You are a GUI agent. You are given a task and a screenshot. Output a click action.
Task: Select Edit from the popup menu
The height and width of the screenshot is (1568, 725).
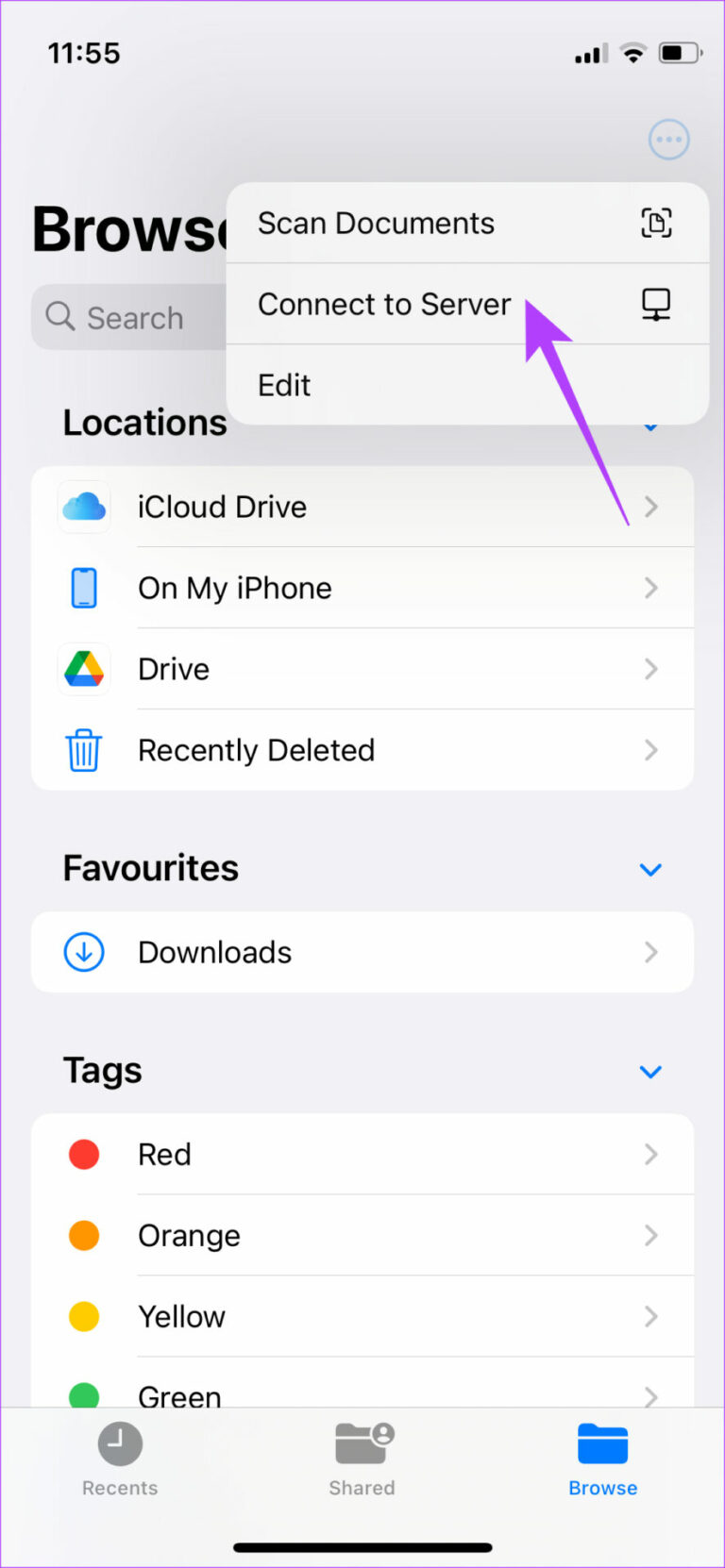click(x=284, y=385)
